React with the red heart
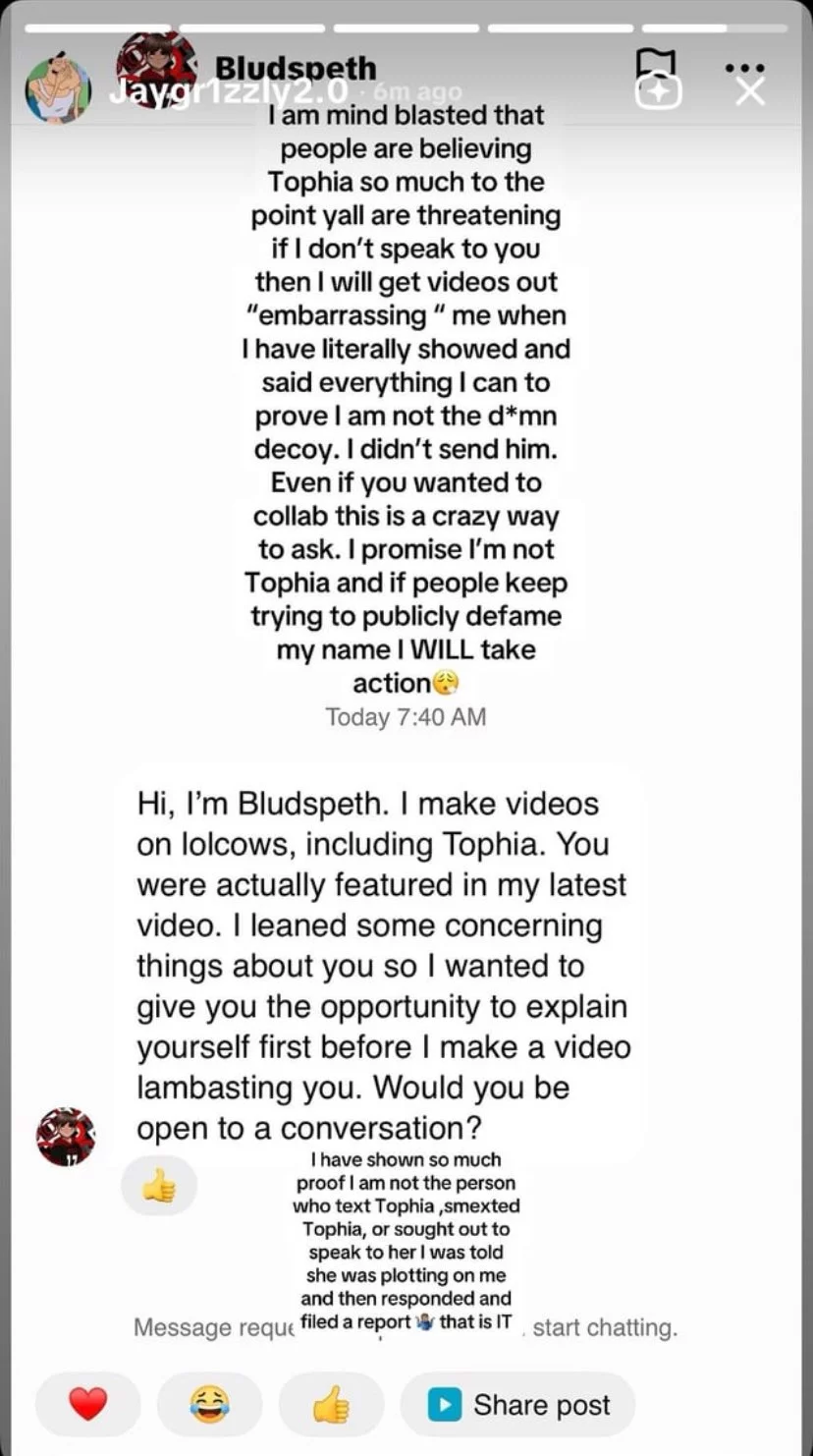 [x=88, y=1404]
